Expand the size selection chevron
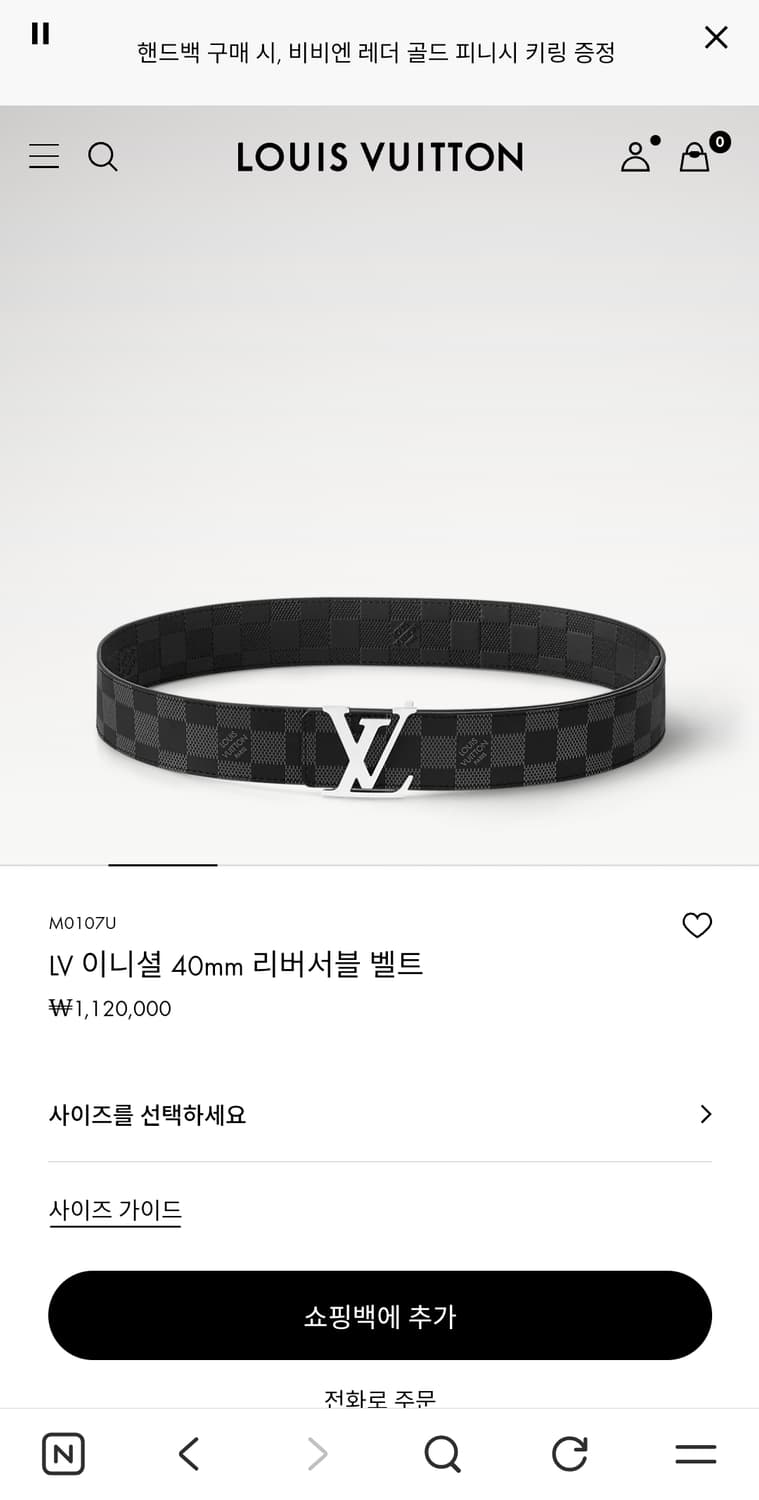This screenshot has height=1500, width=759. [706, 1114]
